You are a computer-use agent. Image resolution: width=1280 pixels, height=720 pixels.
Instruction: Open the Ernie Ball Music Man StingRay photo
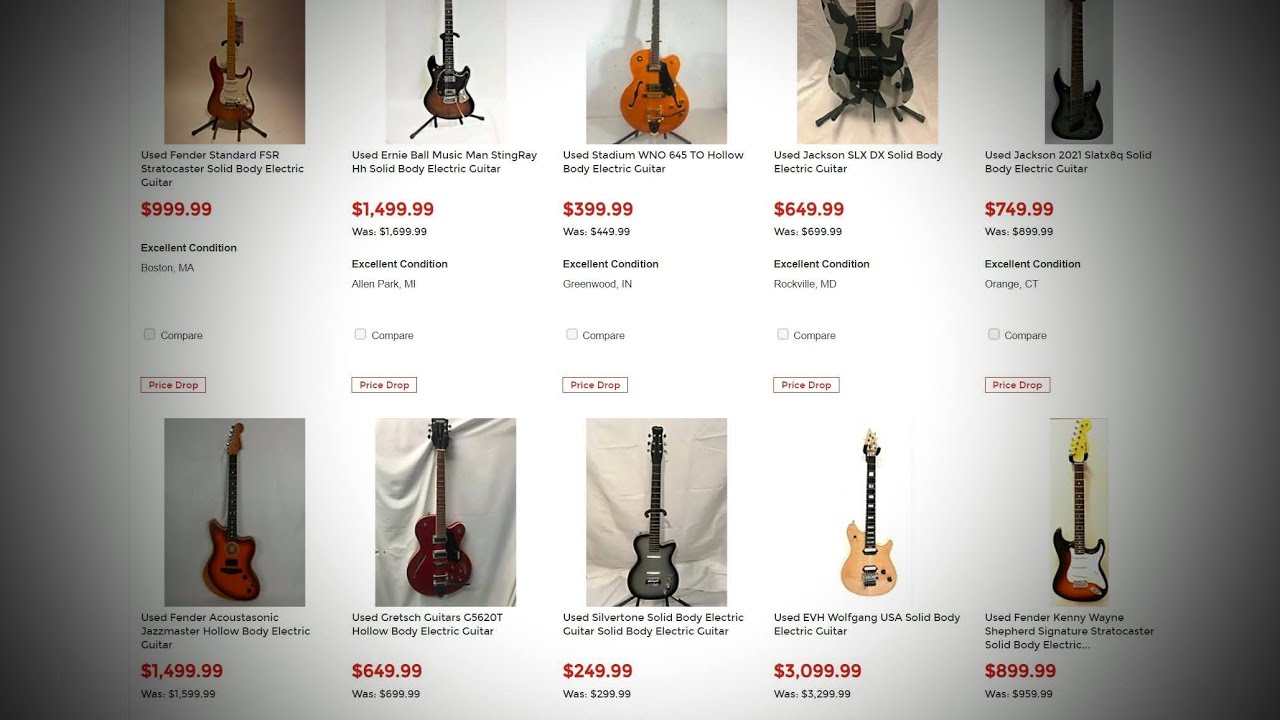tap(445, 72)
